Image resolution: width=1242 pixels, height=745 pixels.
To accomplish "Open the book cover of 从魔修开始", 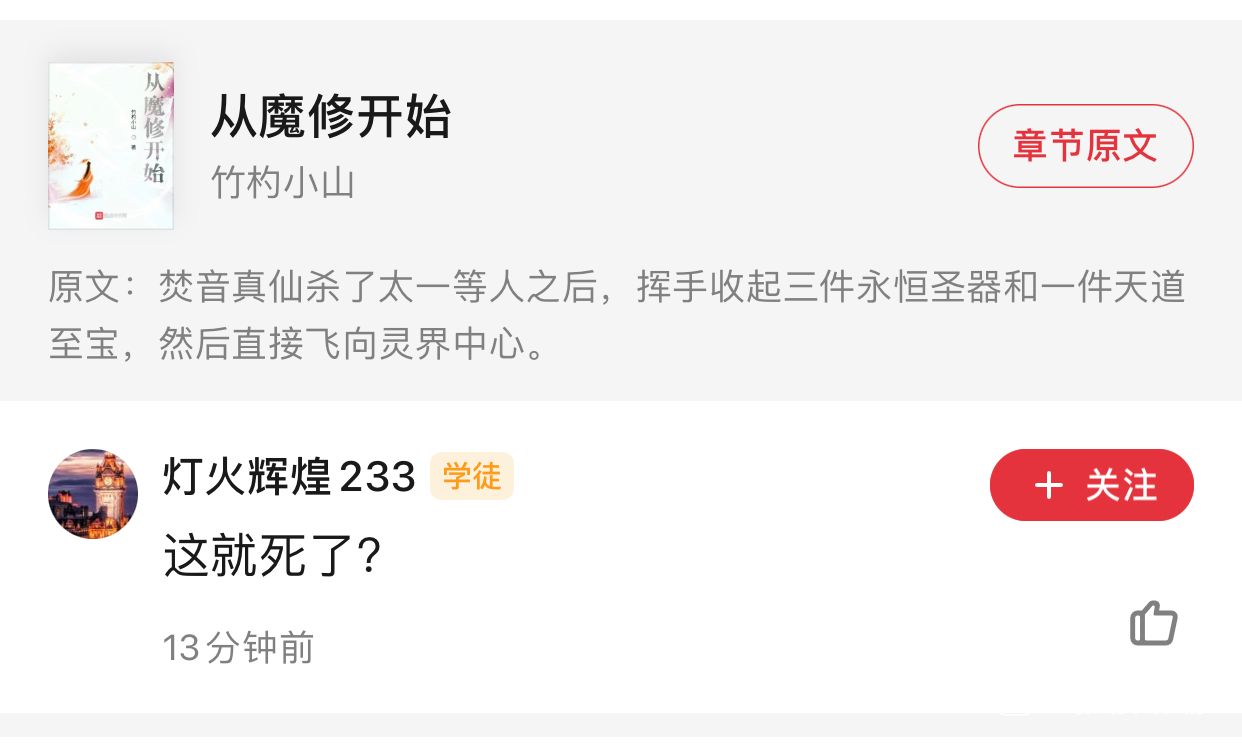I will pyautogui.click(x=111, y=146).
